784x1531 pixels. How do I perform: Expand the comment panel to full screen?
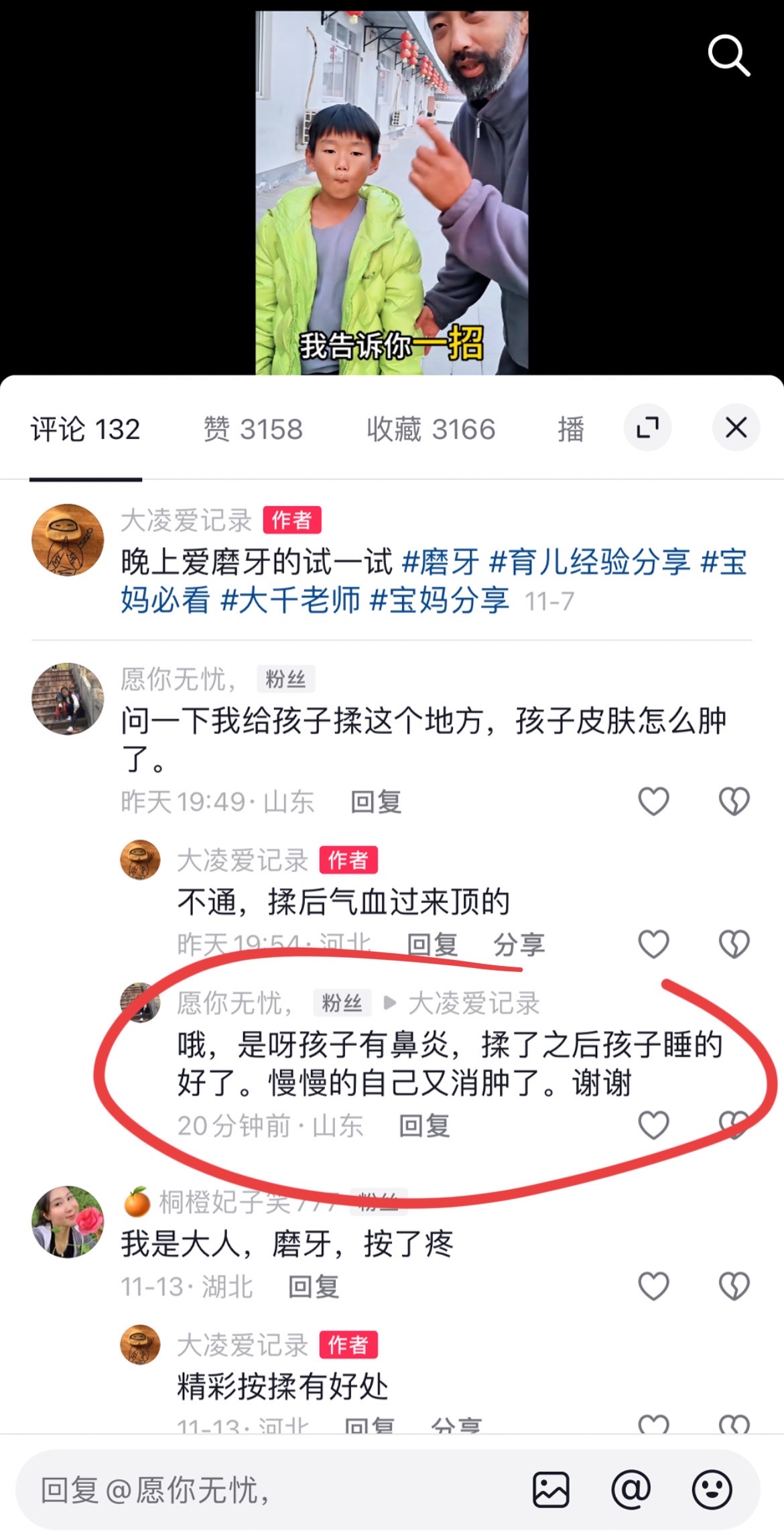[647, 428]
